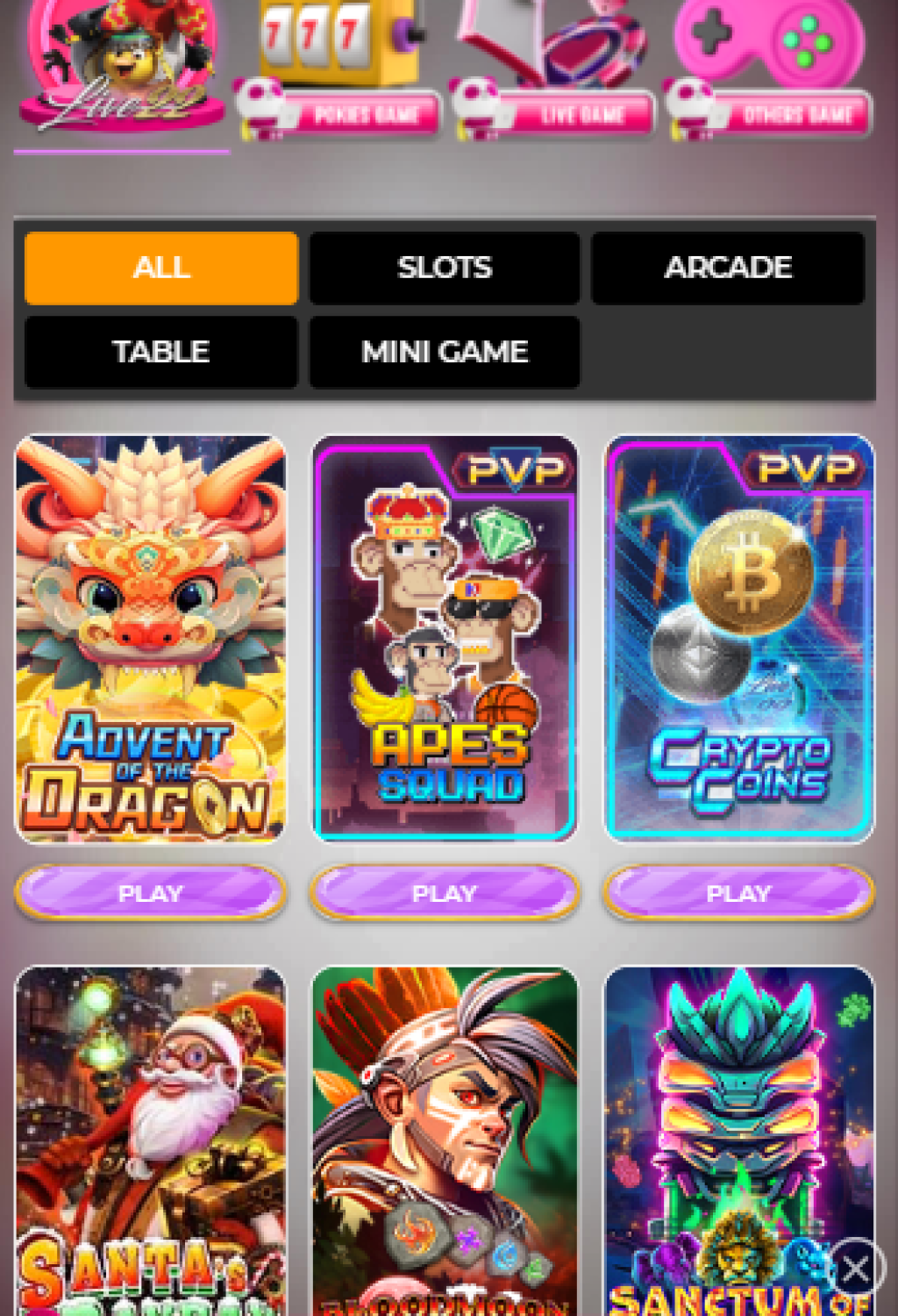The height and width of the screenshot is (1316, 898).
Task: Filter games by SLOTS
Action: tap(445, 268)
